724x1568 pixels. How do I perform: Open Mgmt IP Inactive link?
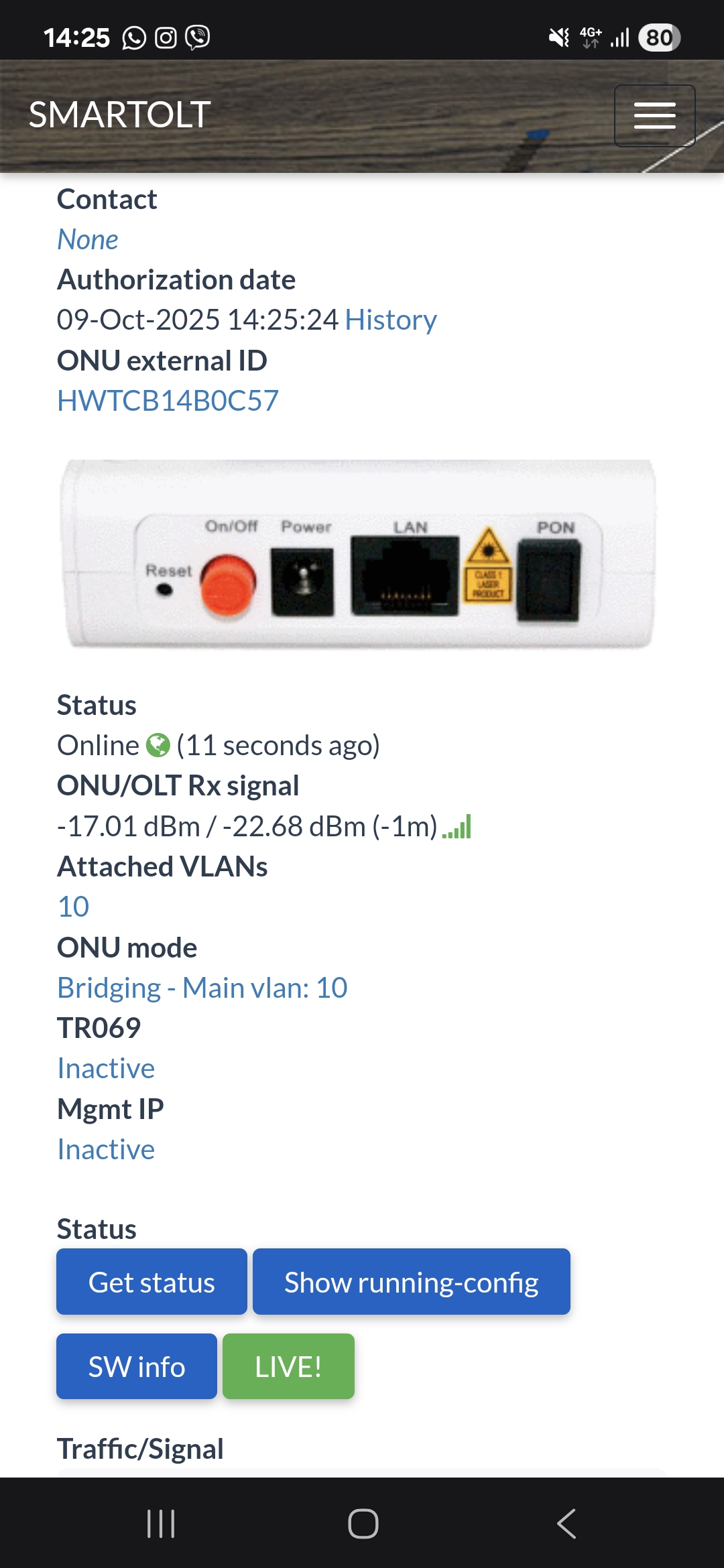pyautogui.click(x=106, y=1149)
